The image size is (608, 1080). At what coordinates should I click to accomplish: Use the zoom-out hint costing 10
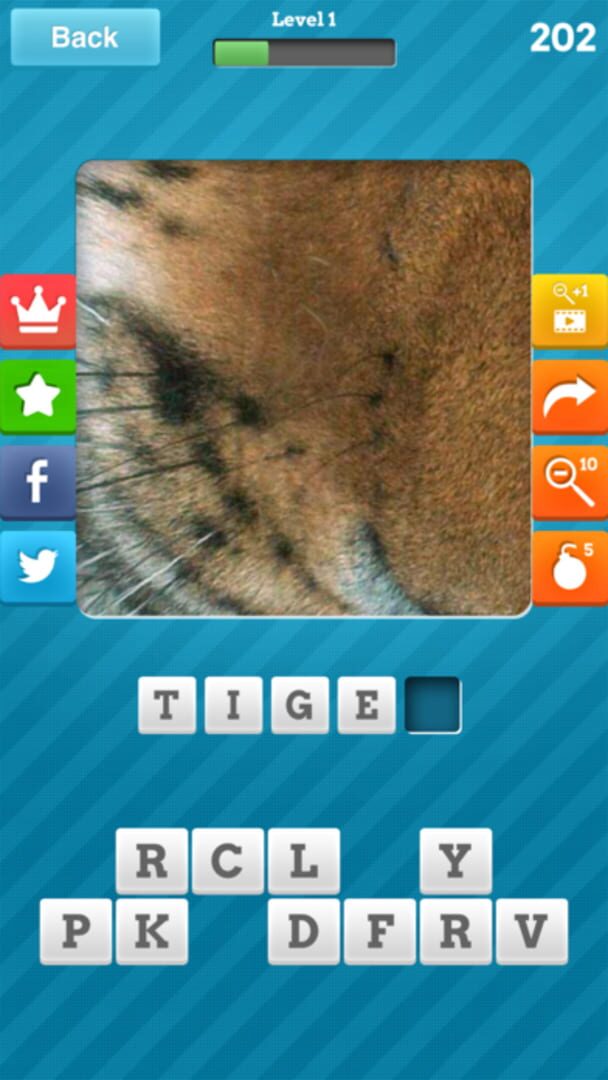pos(569,482)
